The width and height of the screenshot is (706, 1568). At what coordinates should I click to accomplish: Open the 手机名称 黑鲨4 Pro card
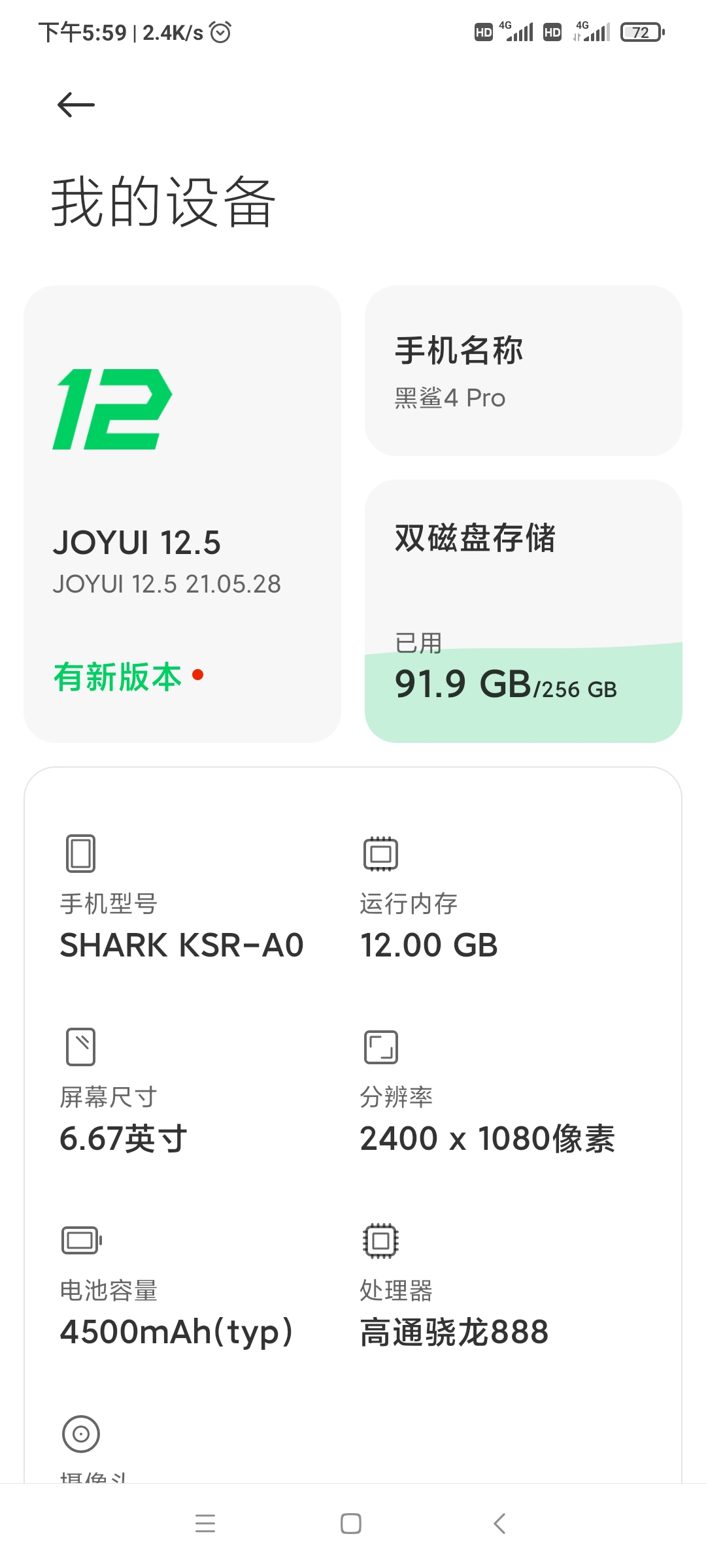pos(523,370)
